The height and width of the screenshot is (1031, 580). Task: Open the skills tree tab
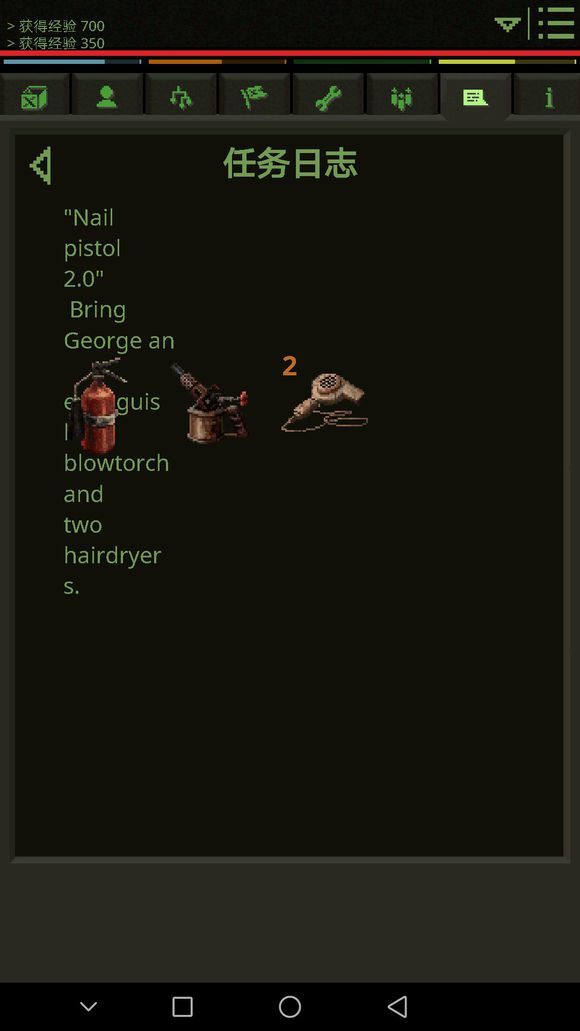coord(180,97)
